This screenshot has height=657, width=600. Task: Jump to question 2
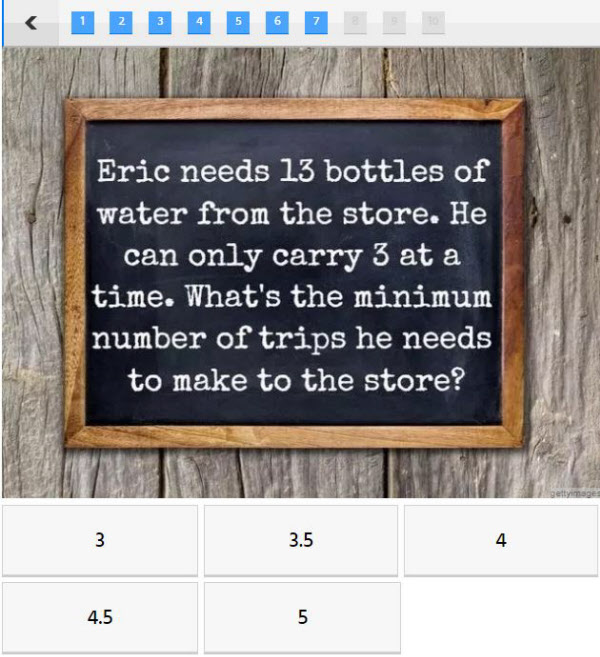coord(120,22)
